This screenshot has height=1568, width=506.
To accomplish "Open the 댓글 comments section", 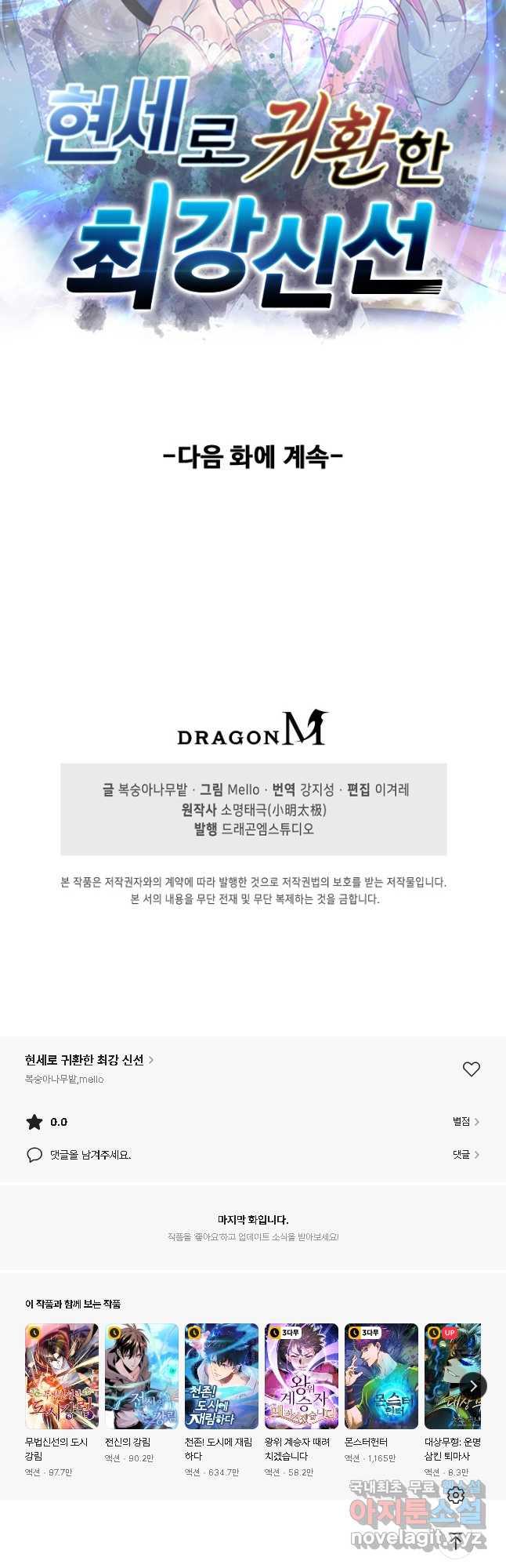I will (x=465, y=1155).
